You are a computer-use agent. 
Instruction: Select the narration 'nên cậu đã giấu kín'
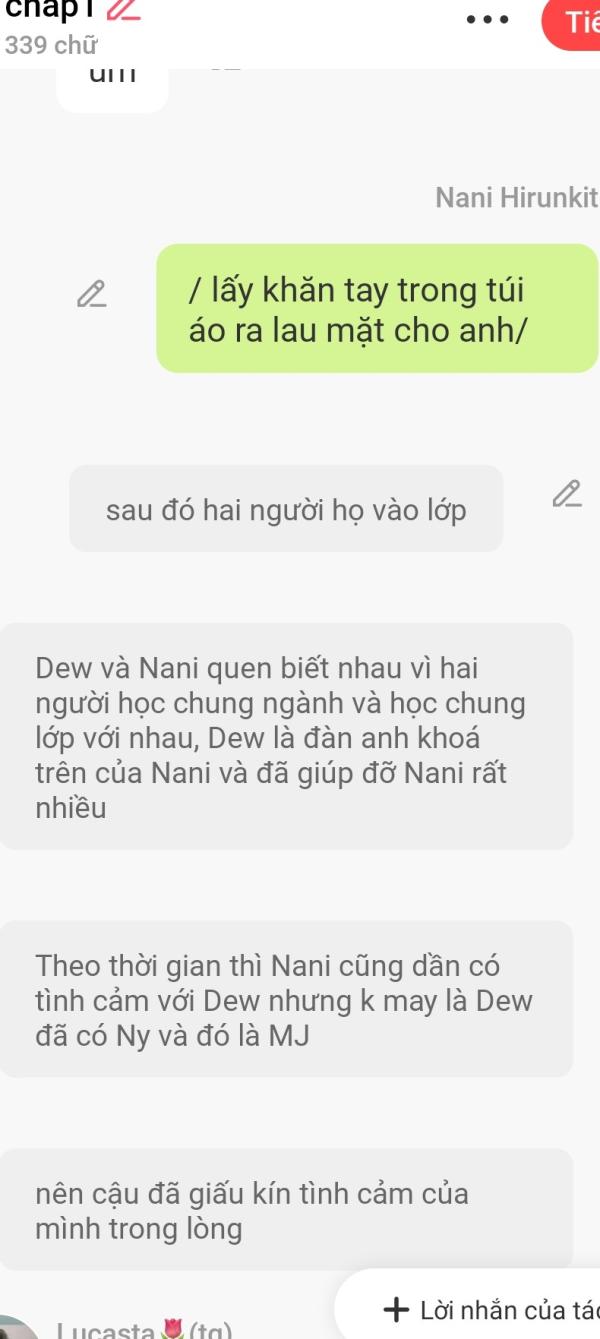[x=285, y=1210]
